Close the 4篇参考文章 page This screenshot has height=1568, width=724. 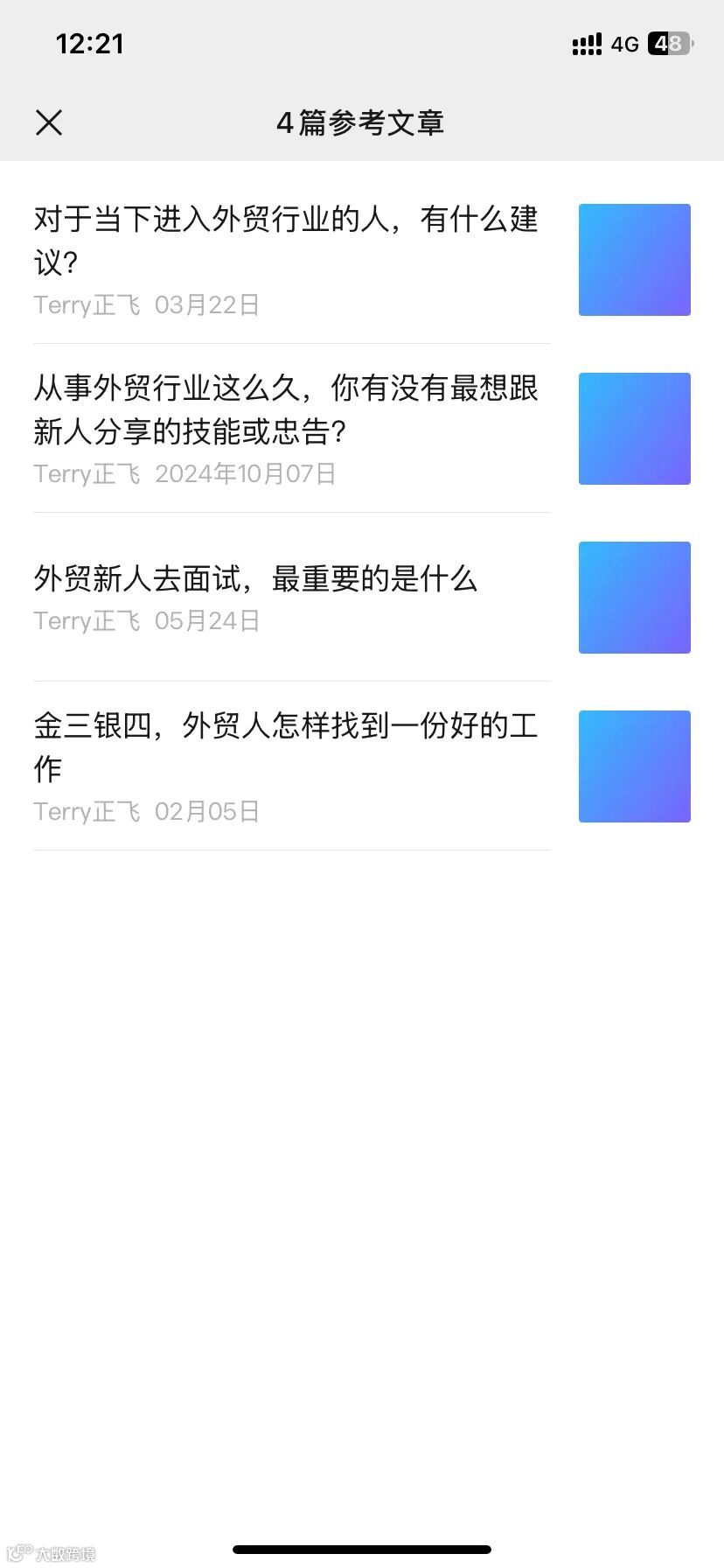[x=49, y=122]
